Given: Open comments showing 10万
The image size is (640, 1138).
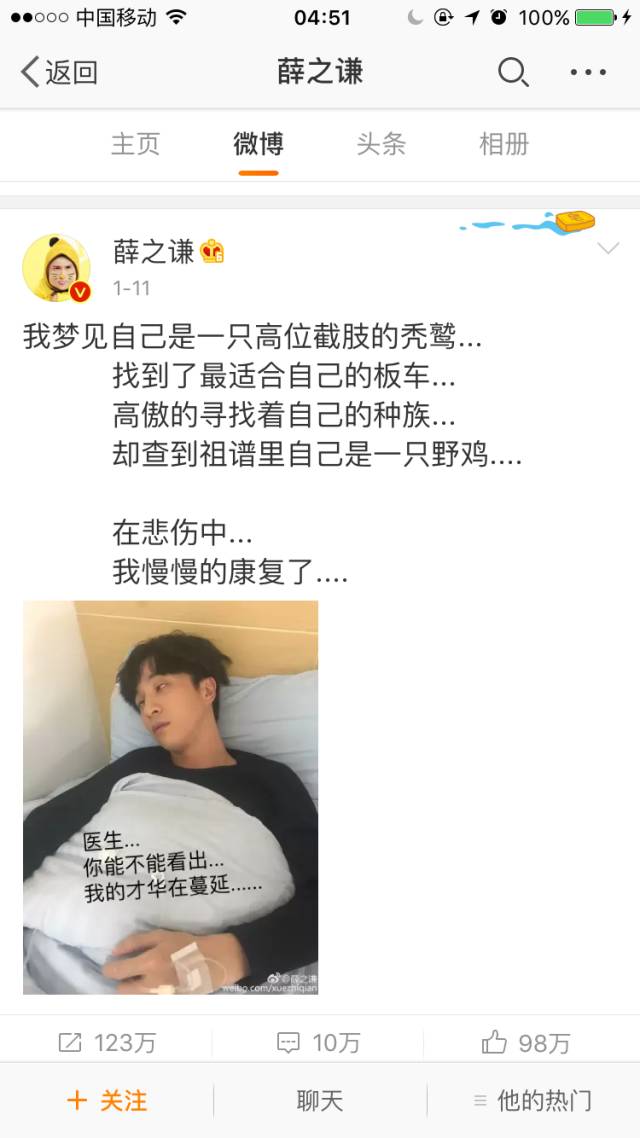Looking at the screenshot, I should [x=320, y=1043].
